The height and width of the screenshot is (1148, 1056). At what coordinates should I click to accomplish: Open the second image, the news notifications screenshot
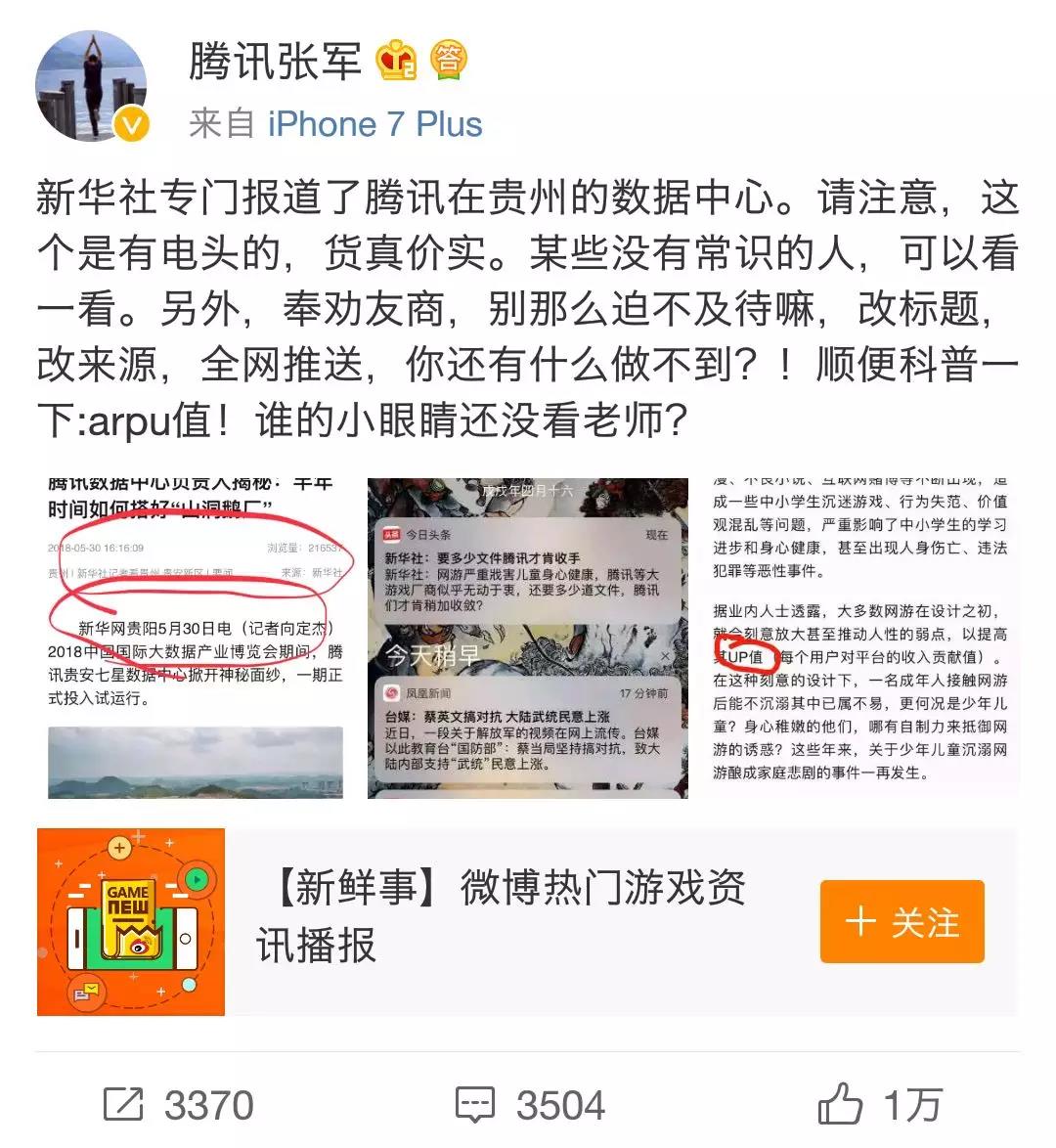click(527, 638)
